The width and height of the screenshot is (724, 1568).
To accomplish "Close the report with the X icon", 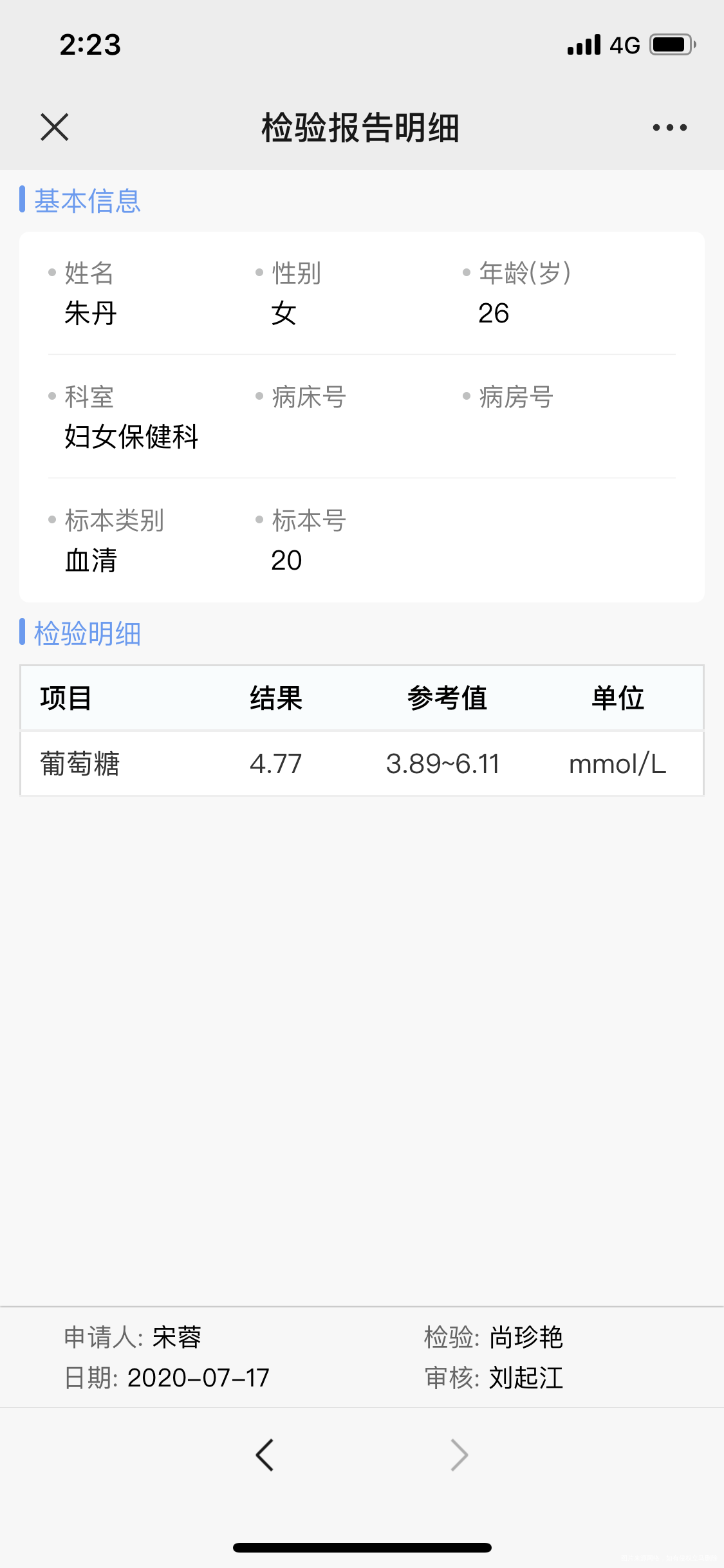I will tap(55, 127).
